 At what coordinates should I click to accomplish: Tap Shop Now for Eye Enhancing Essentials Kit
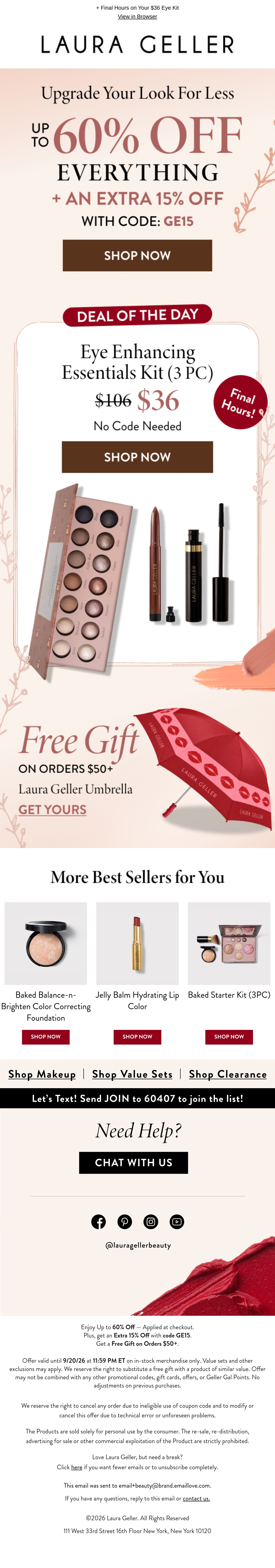[137, 457]
